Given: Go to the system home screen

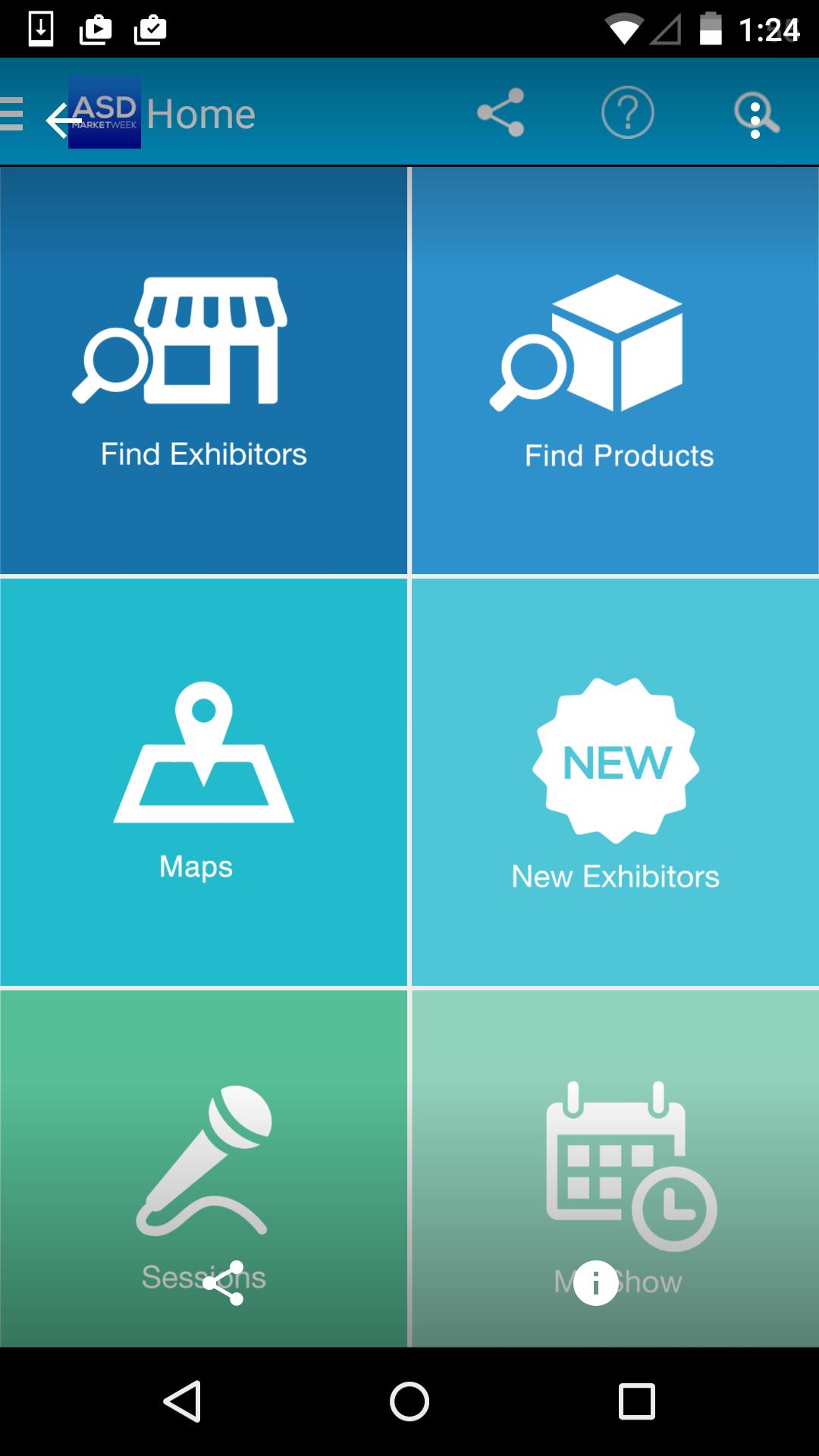Looking at the screenshot, I should (409, 1401).
